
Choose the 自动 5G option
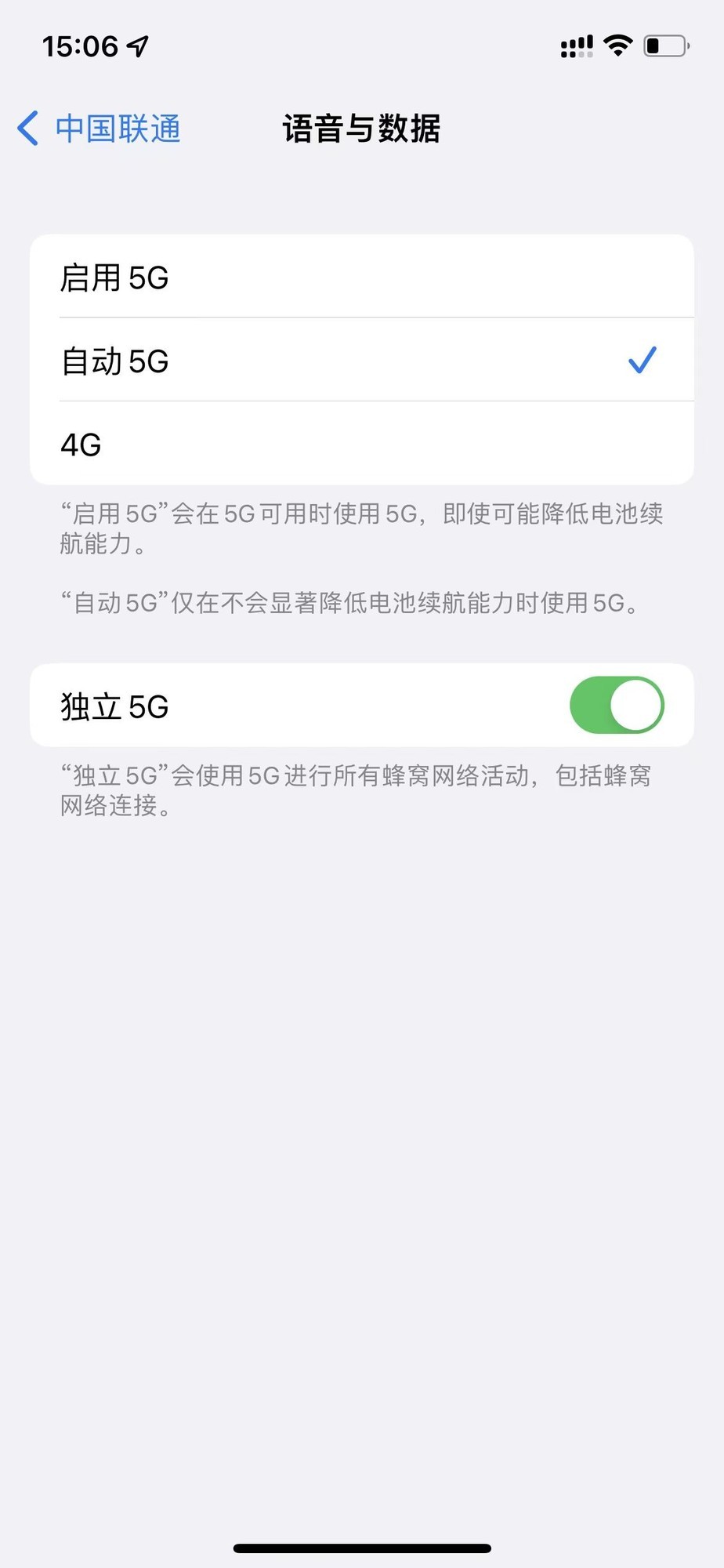pyautogui.click(x=360, y=361)
